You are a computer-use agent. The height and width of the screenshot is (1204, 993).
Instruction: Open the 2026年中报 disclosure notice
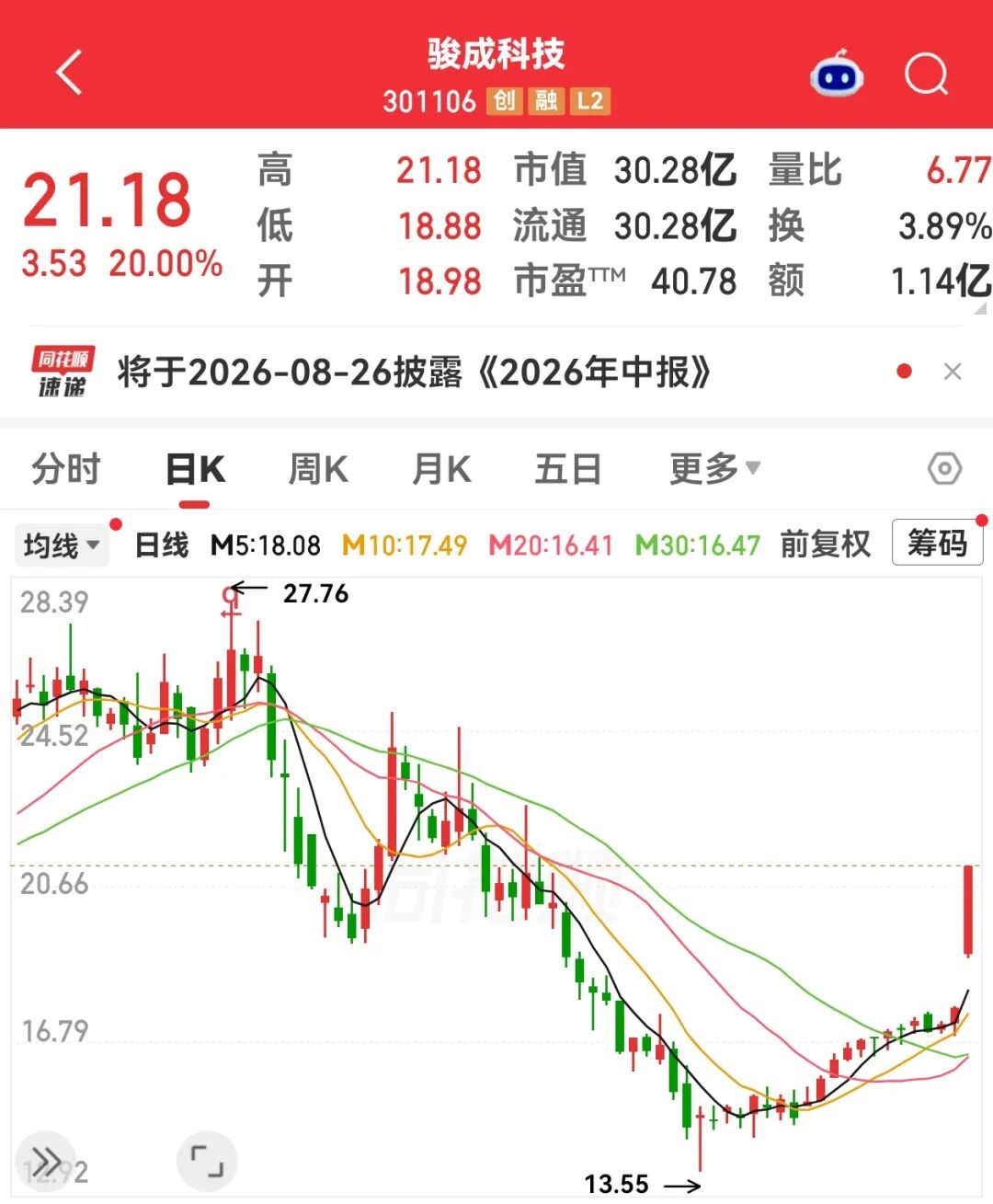pyautogui.click(x=415, y=373)
